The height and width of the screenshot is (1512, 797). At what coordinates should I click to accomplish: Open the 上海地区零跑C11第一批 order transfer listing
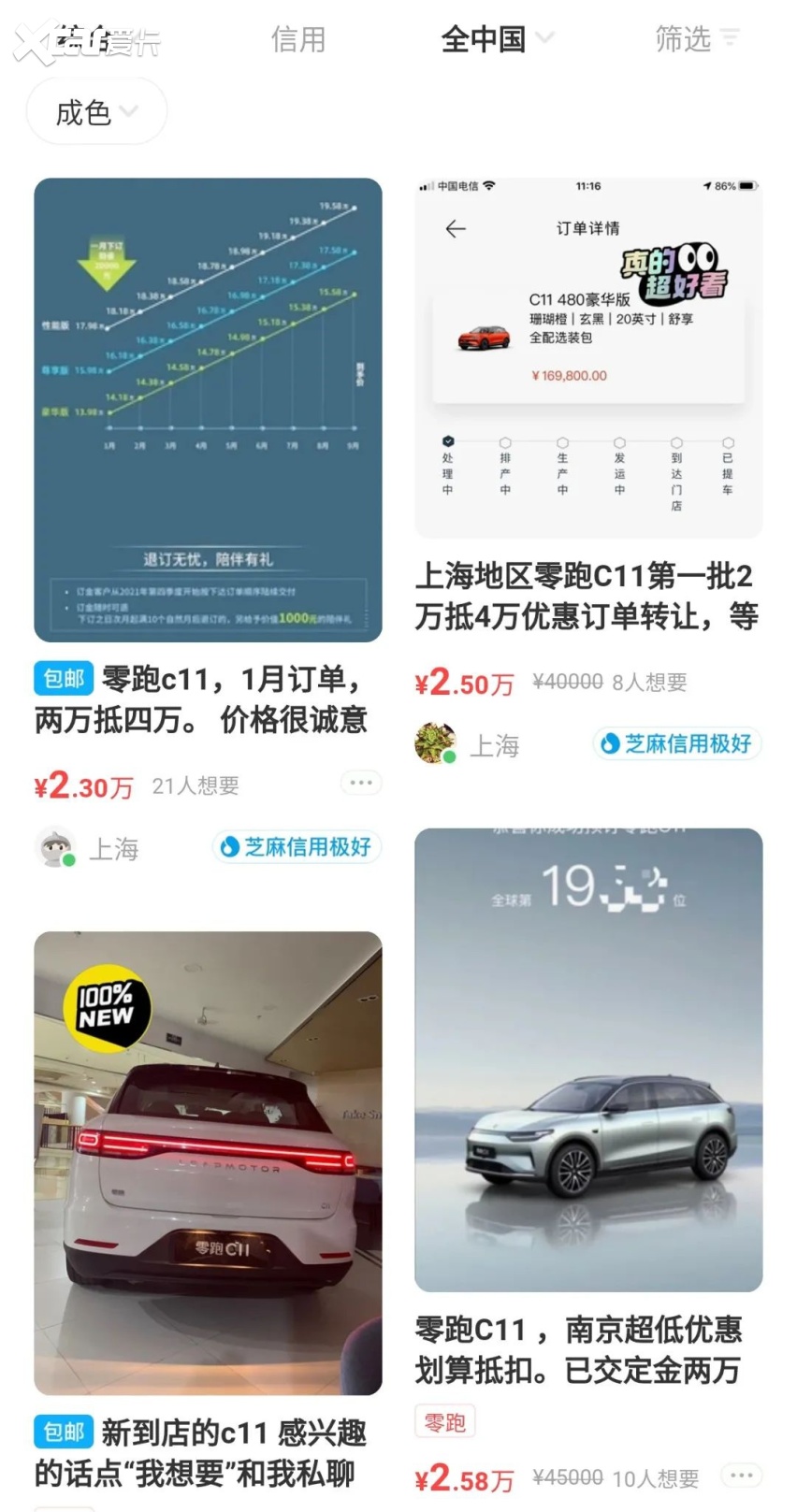pyautogui.click(x=587, y=357)
